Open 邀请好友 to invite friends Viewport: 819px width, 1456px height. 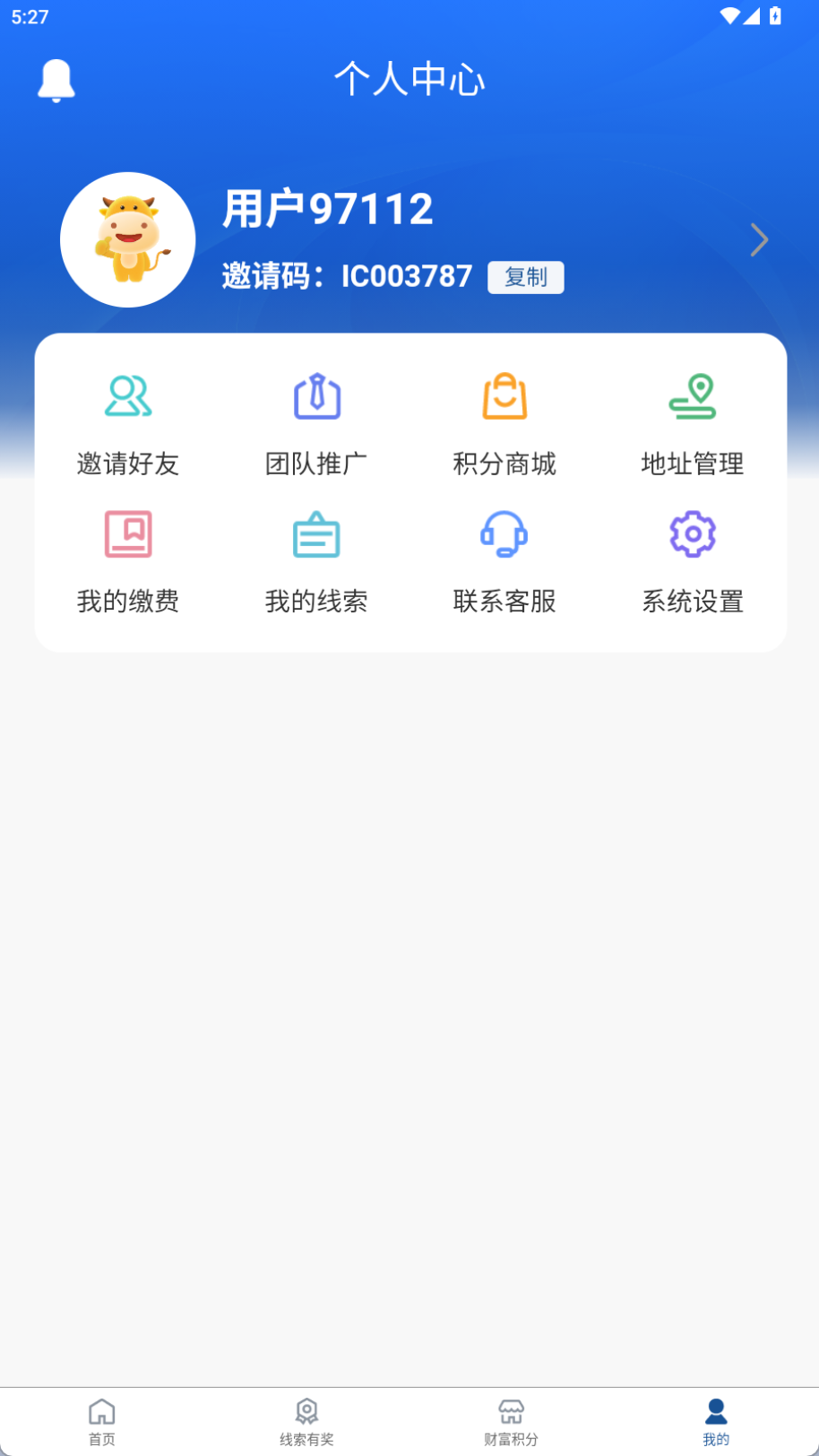tap(128, 424)
